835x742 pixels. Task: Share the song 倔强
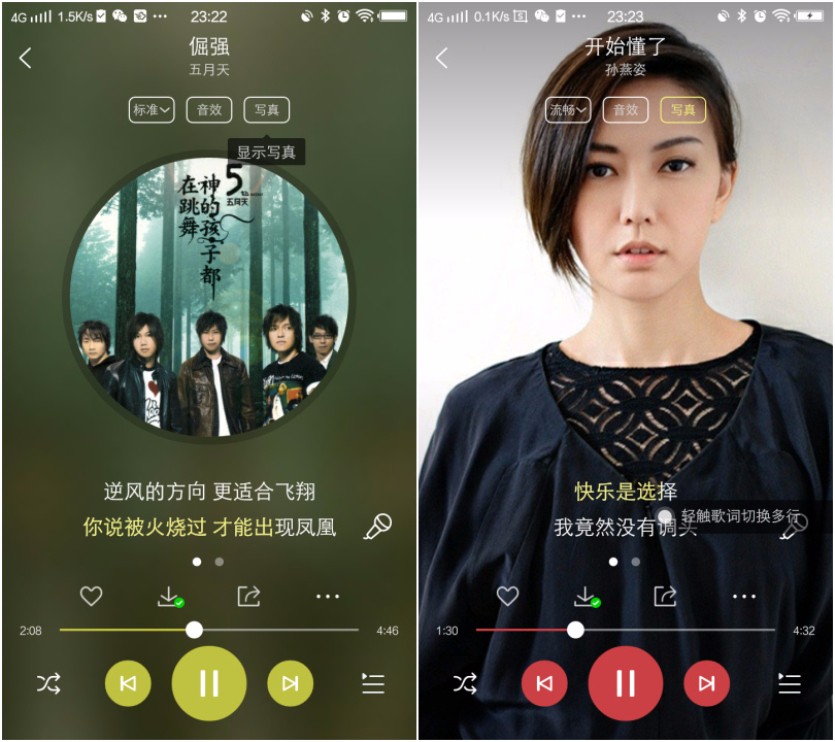pos(248,597)
